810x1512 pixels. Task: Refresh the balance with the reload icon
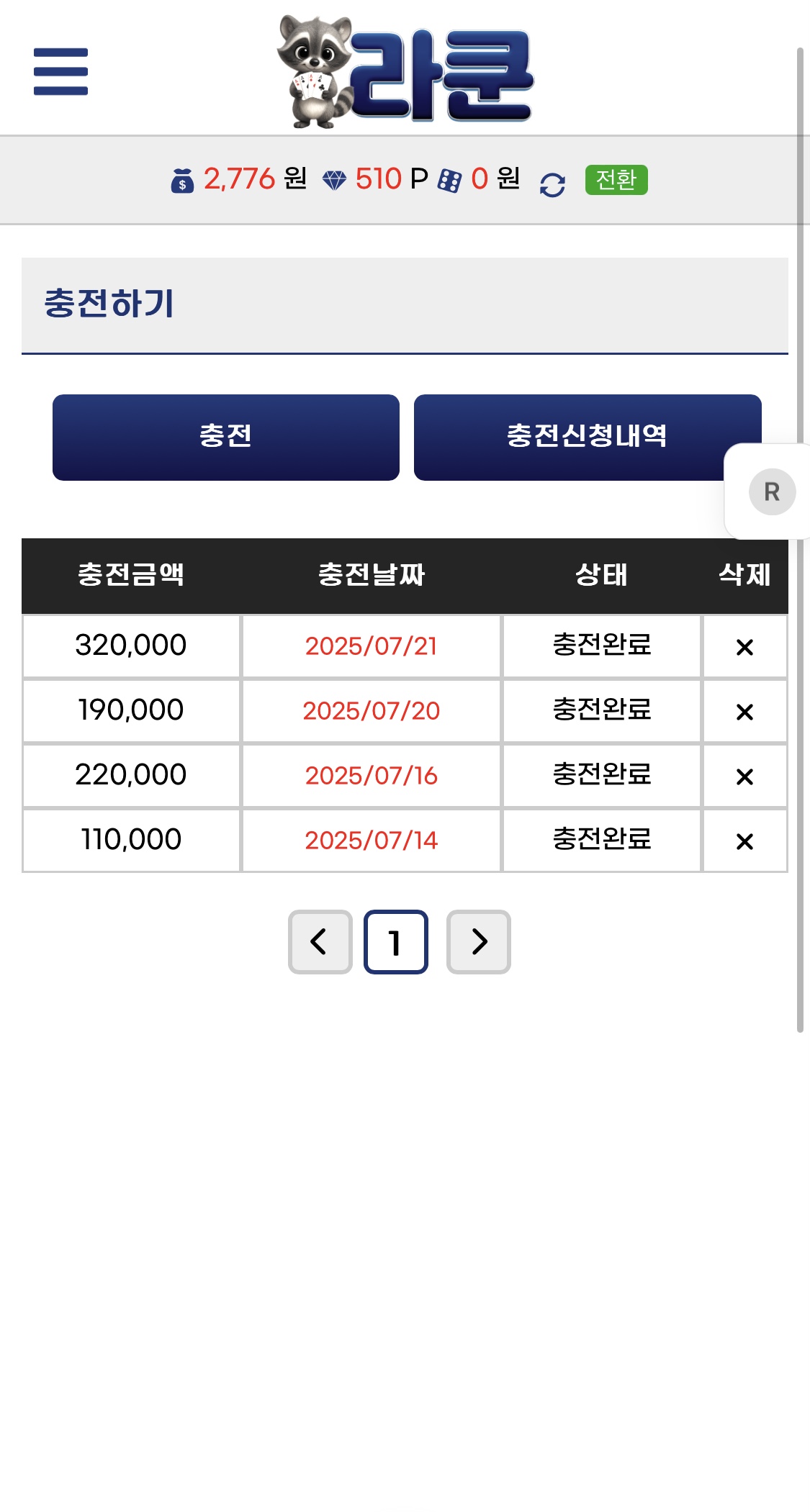click(552, 185)
